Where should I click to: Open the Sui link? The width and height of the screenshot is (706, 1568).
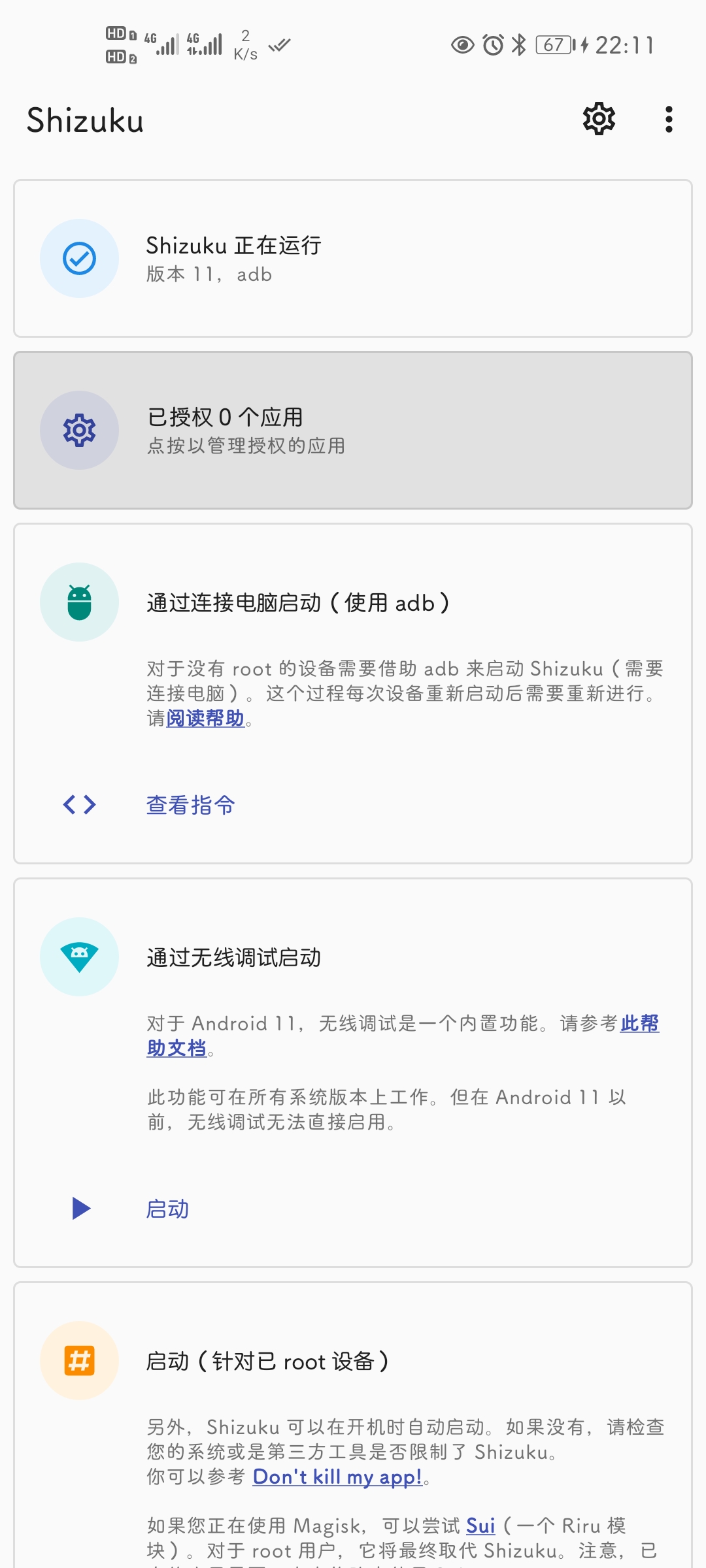pos(480,1526)
